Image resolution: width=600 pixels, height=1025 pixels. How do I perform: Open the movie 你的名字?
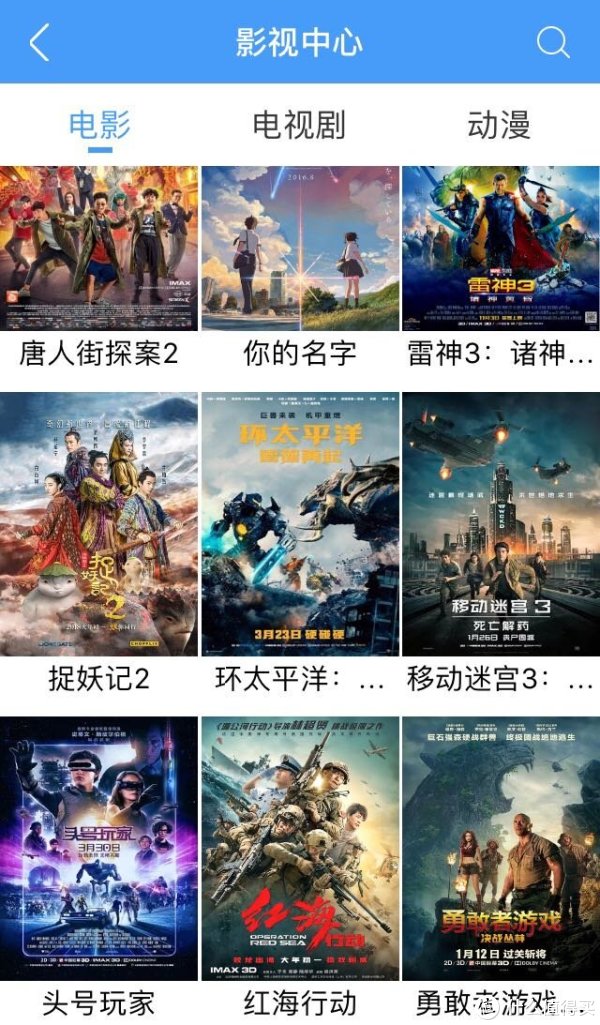coord(300,248)
